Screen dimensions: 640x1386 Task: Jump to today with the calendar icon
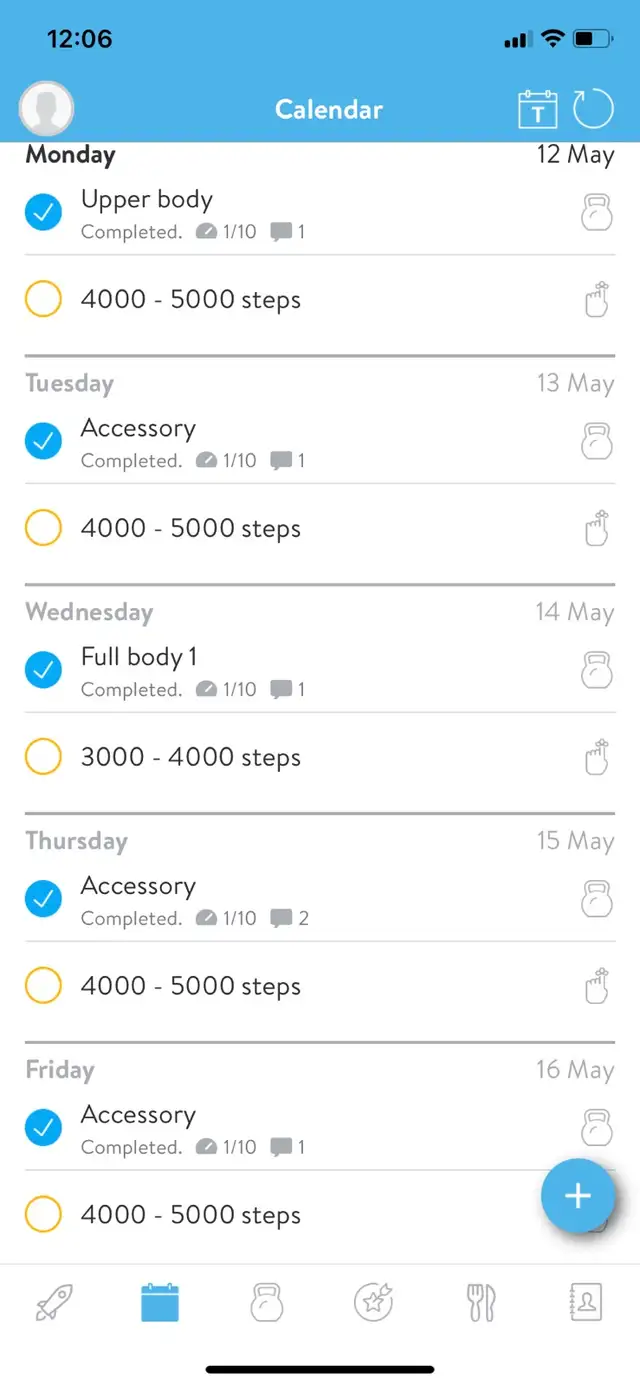pos(537,109)
